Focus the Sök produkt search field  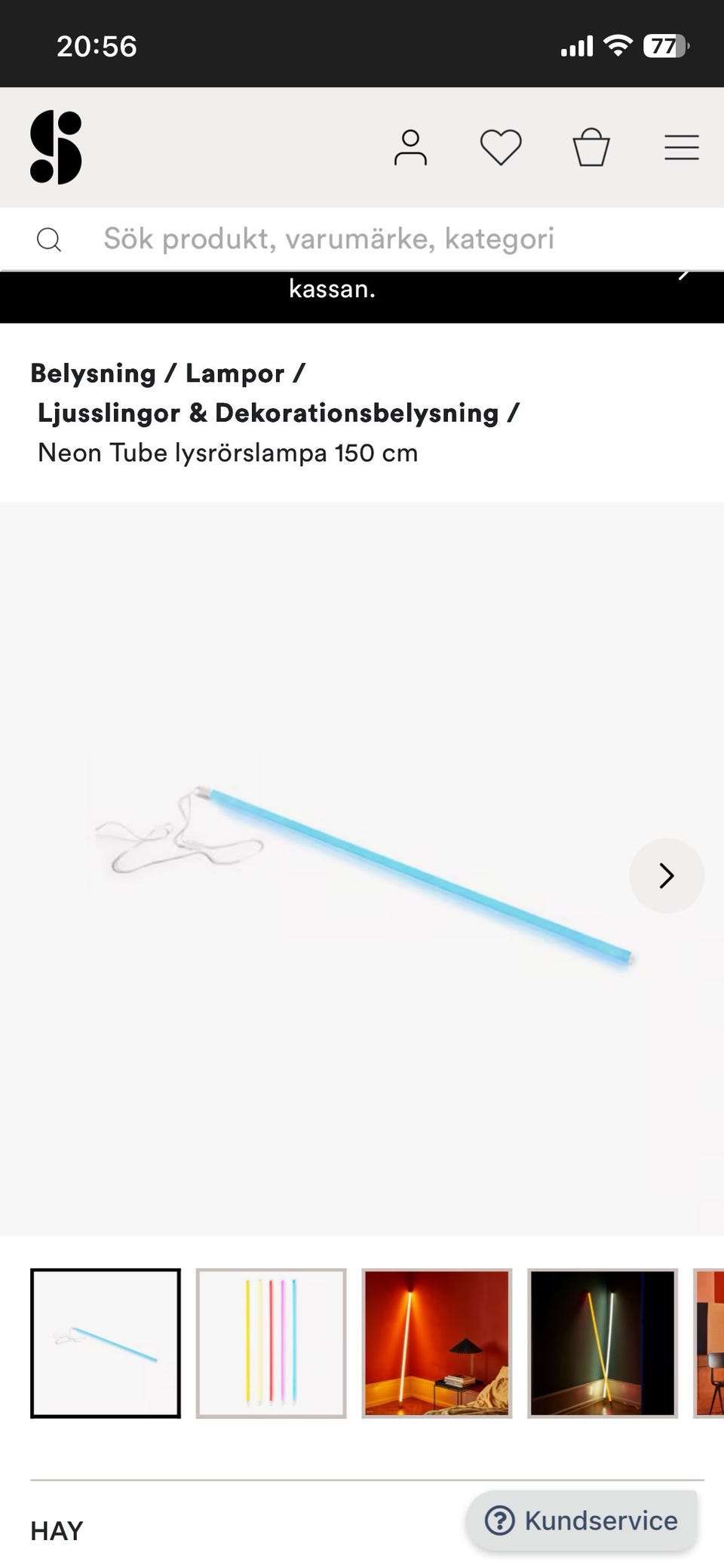362,239
